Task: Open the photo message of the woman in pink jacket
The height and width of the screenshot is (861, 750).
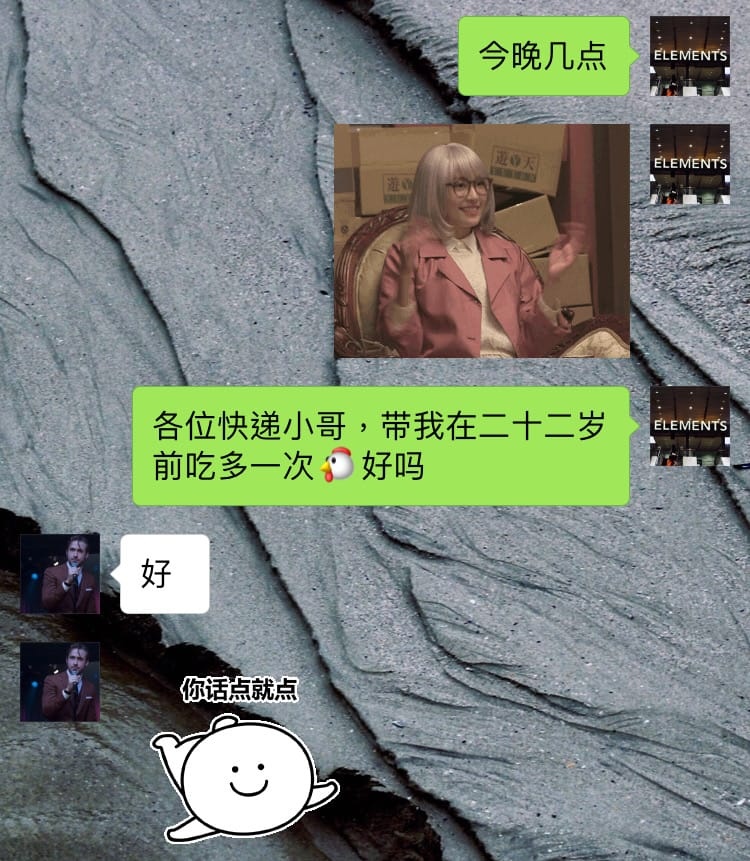Action: (481, 241)
